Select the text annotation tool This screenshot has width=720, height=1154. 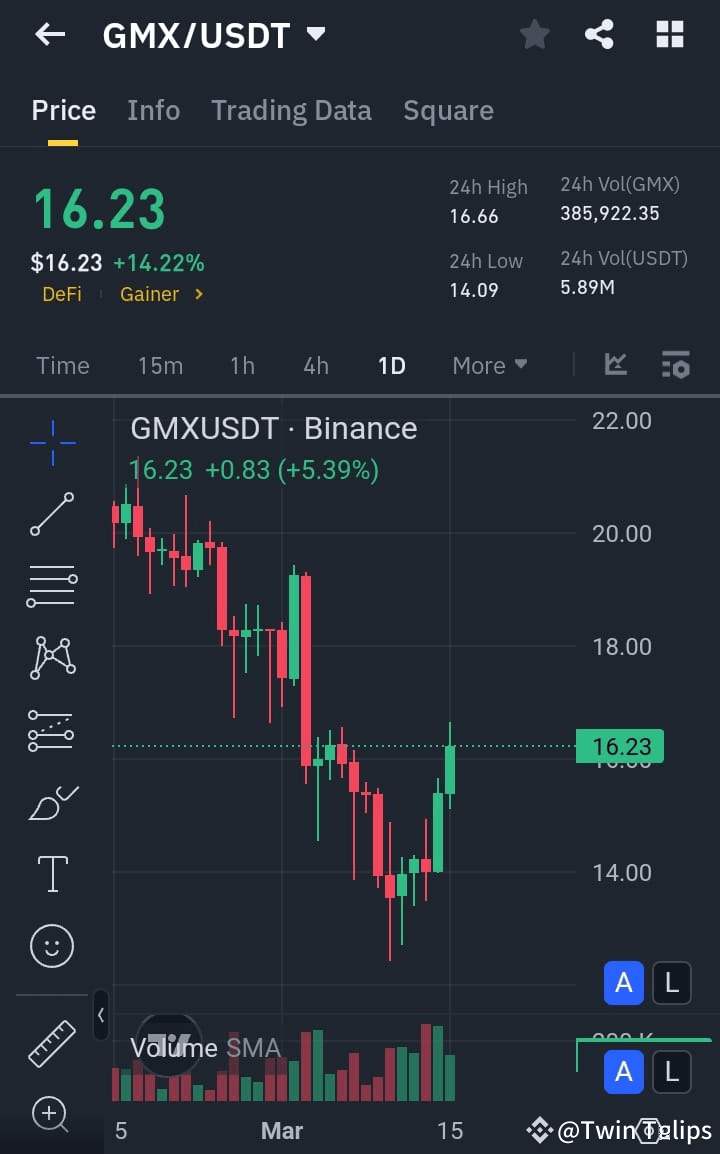pyautogui.click(x=51, y=873)
